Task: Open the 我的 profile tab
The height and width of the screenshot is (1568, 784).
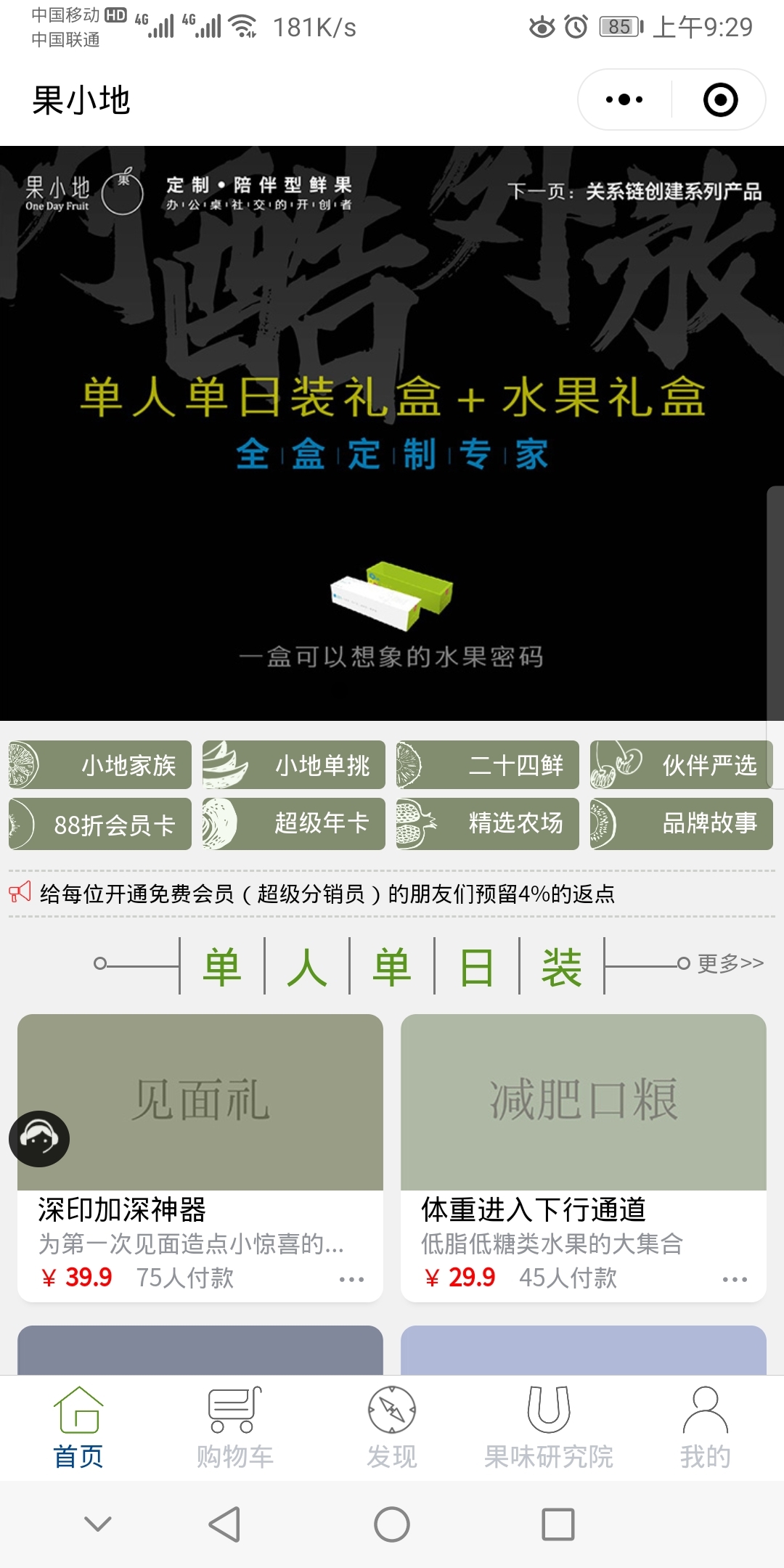Action: (x=705, y=1427)
